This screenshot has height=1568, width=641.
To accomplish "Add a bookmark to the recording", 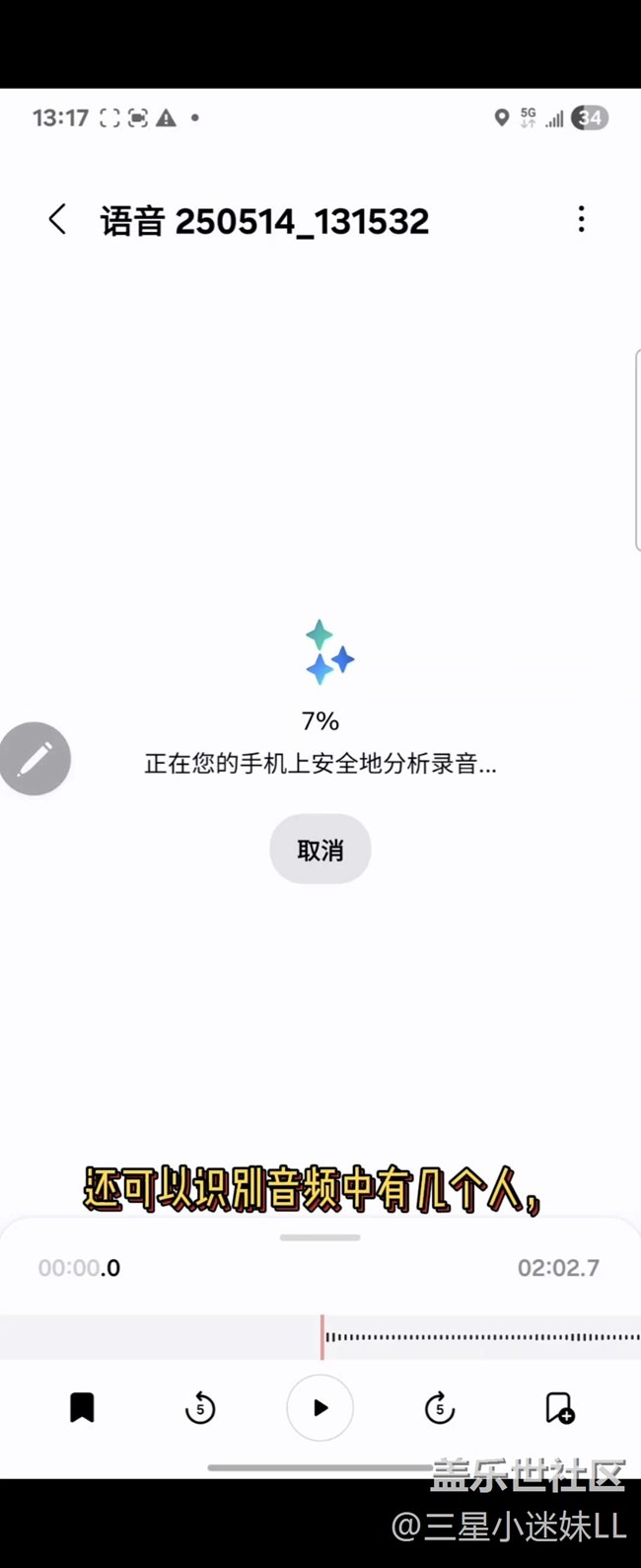I will click(82, 1407).
